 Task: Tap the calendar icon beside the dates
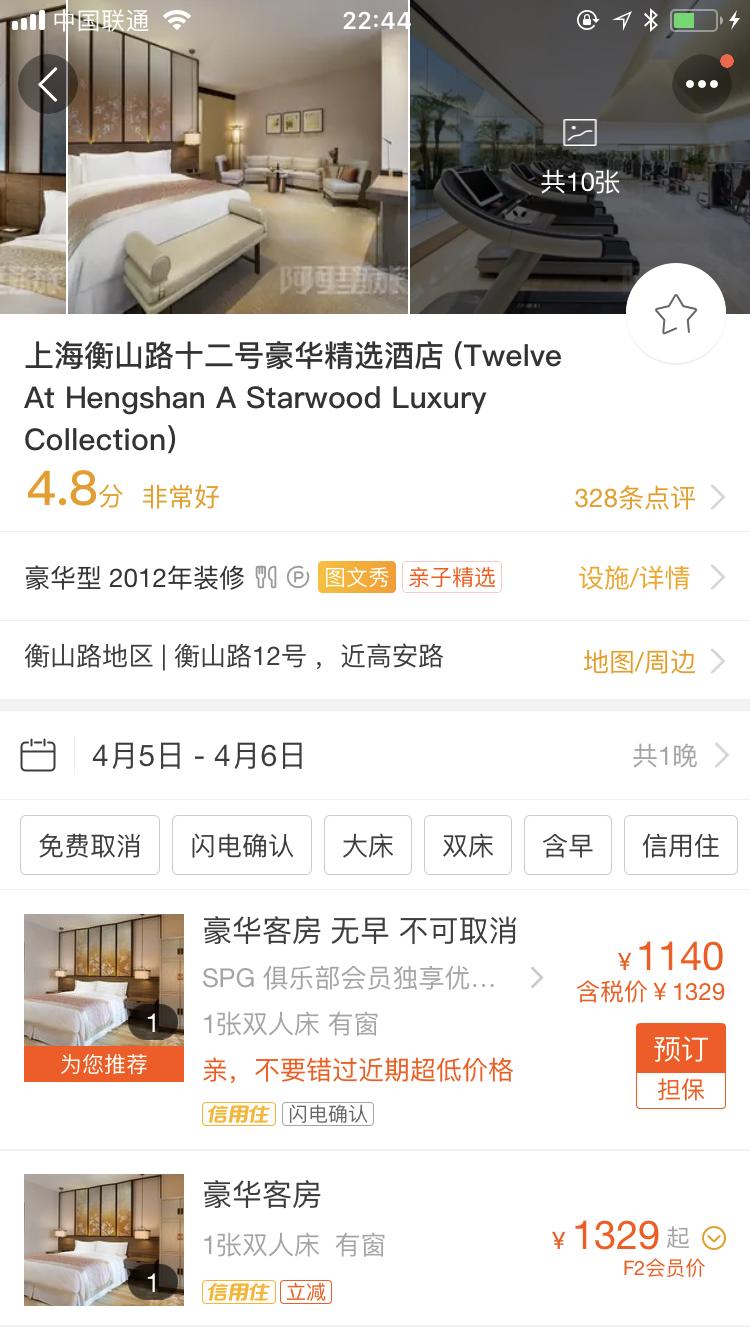point(39,756)
